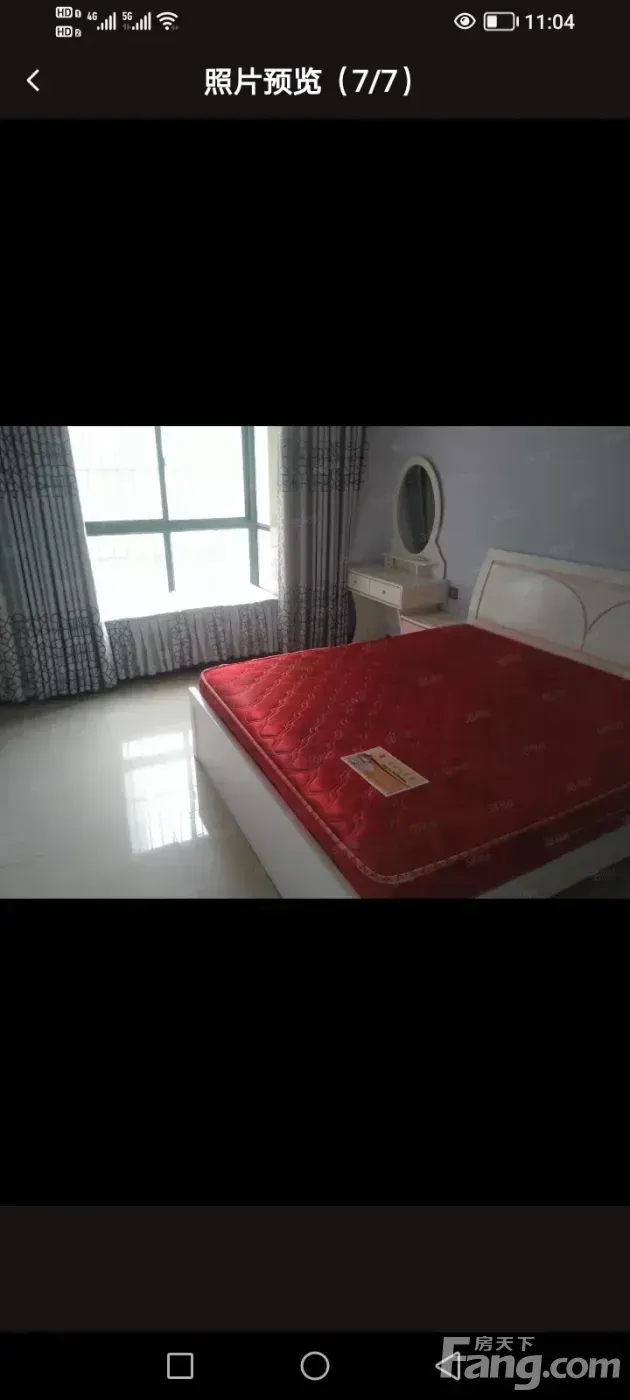The image size is (630, 1400).
Task: Tap the bedroom photo being previewed
Action: 315,662
